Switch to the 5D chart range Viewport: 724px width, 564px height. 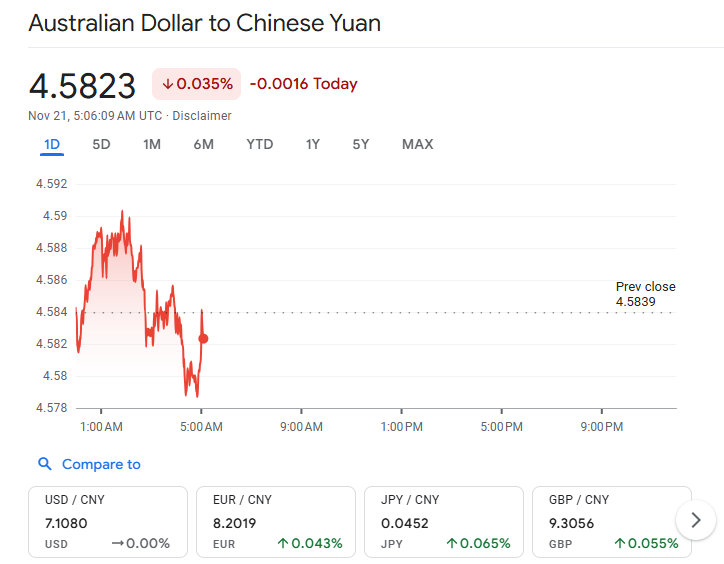101,144
